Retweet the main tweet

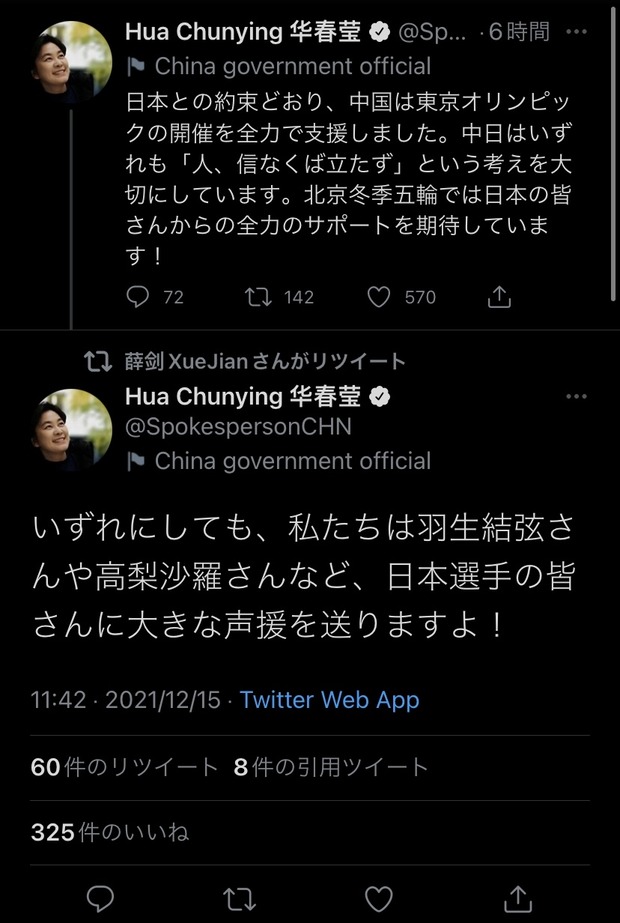[240, 896]
